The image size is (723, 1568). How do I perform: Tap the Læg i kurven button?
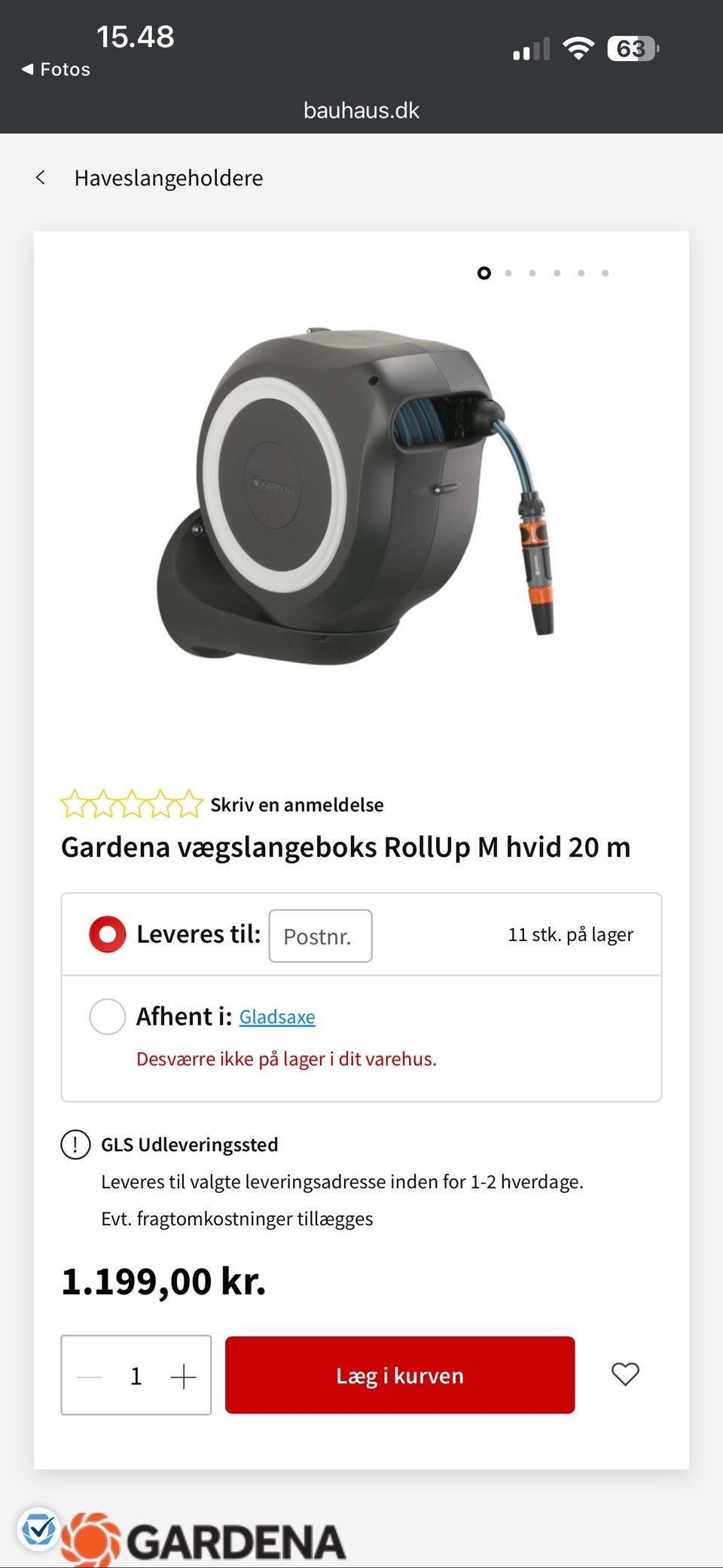399,1374
